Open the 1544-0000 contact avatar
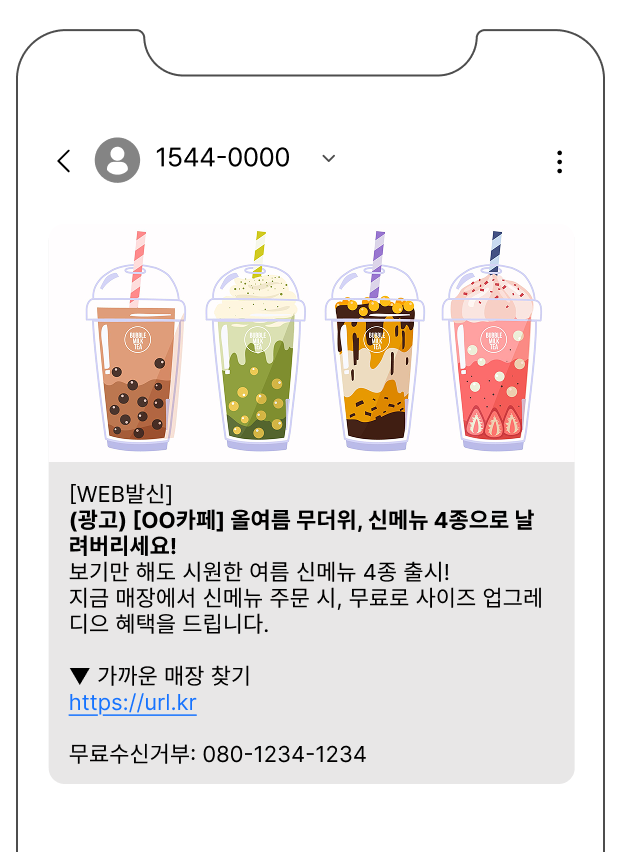The image size is (624, 853). [117, 160]
